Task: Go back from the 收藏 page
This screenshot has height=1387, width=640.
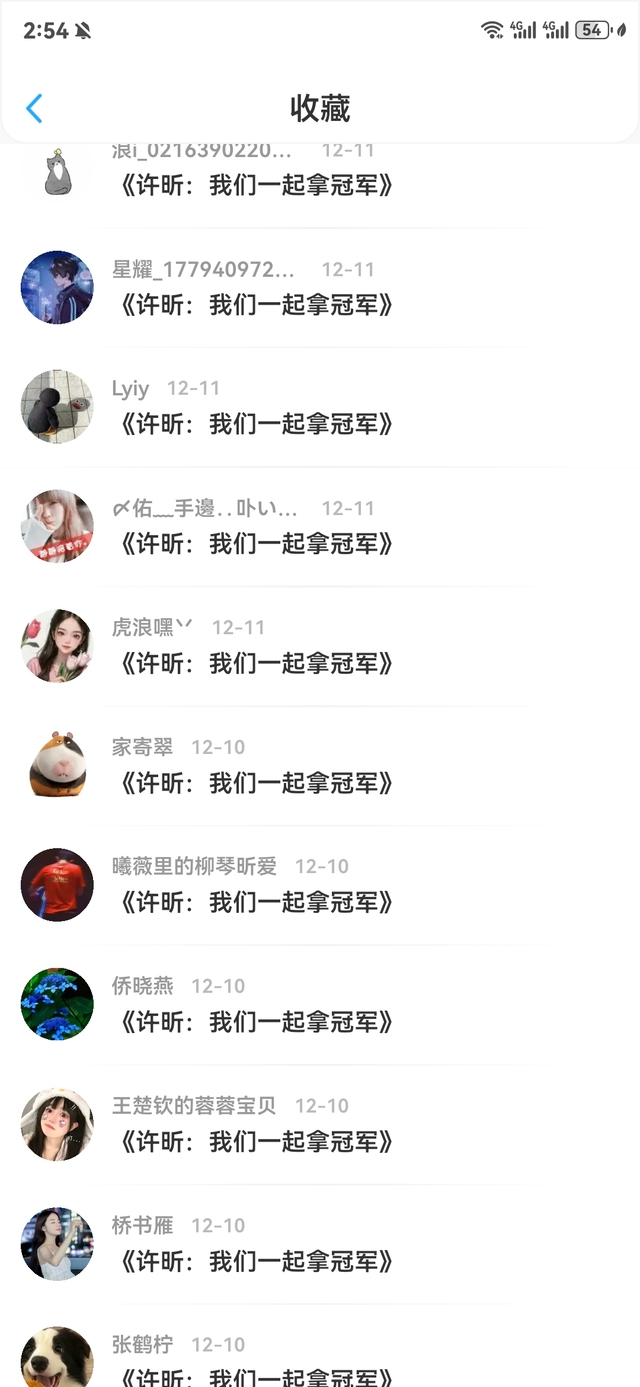Action: [35, 108]
